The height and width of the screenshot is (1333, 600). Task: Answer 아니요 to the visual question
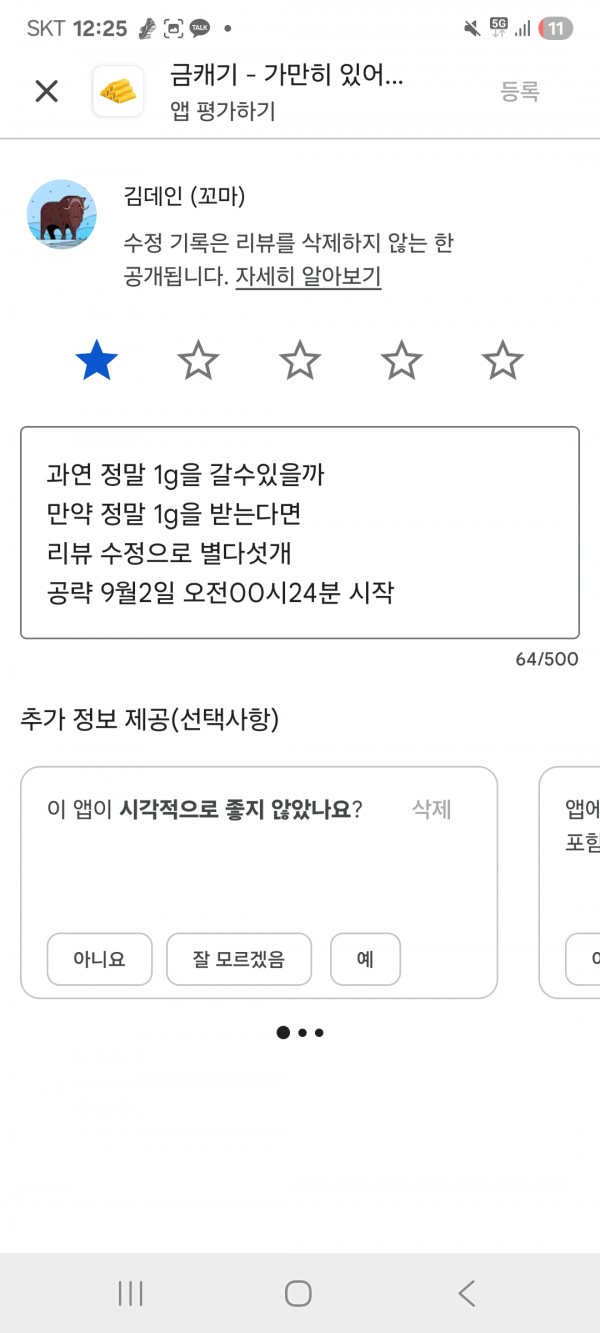click(99, 959)
